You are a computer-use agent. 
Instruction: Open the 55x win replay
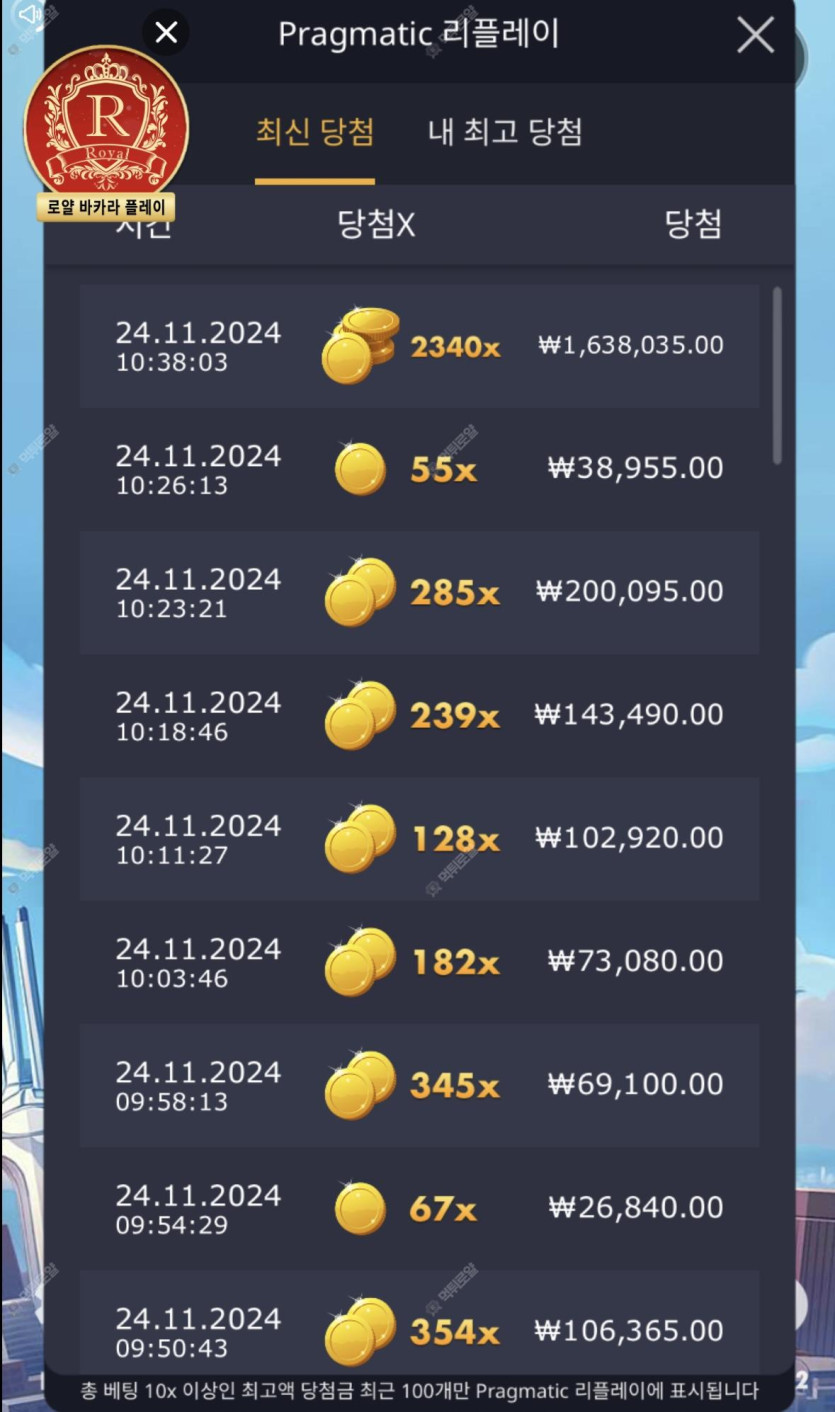pos(419,469)
